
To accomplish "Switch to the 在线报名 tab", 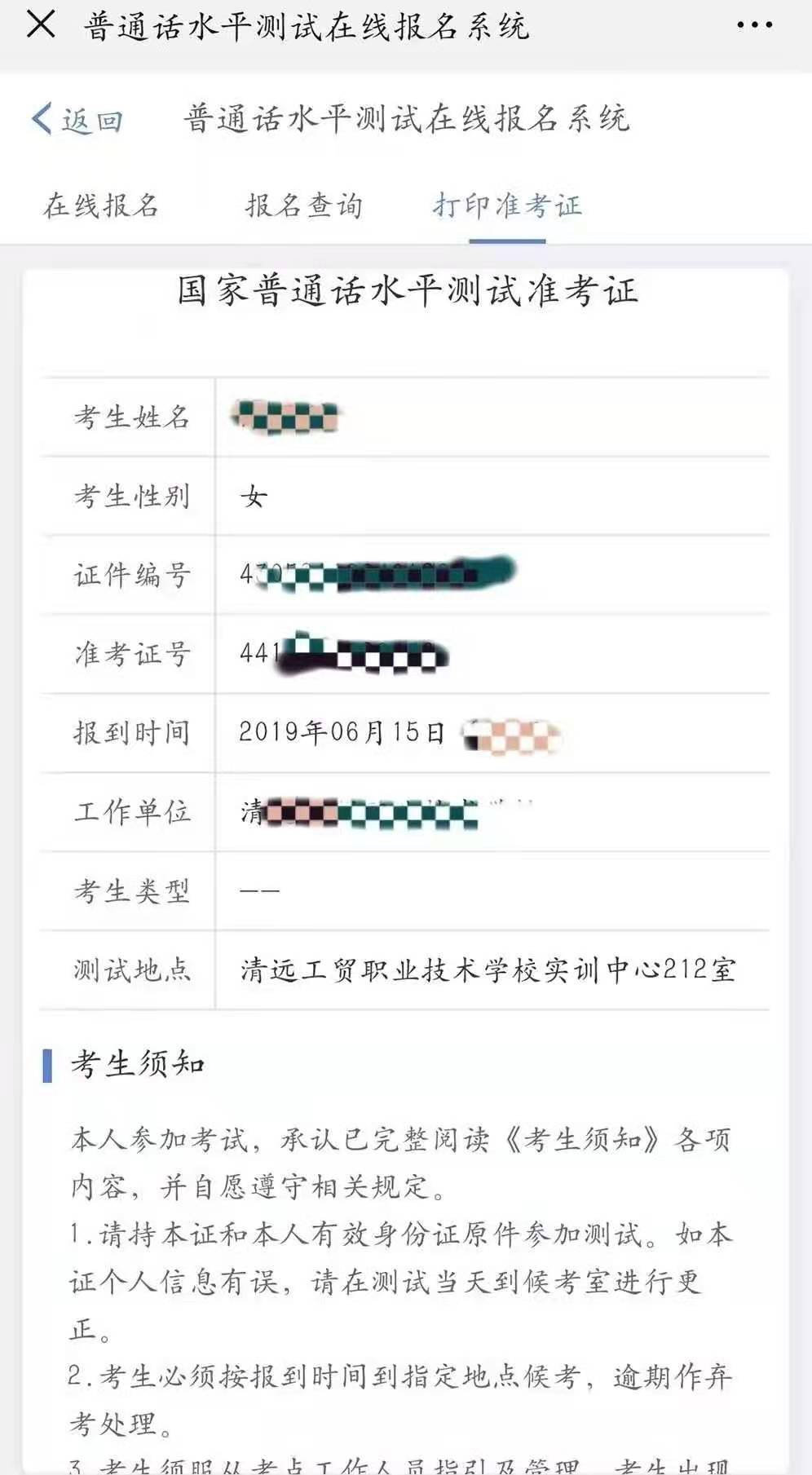I will 101,205.
